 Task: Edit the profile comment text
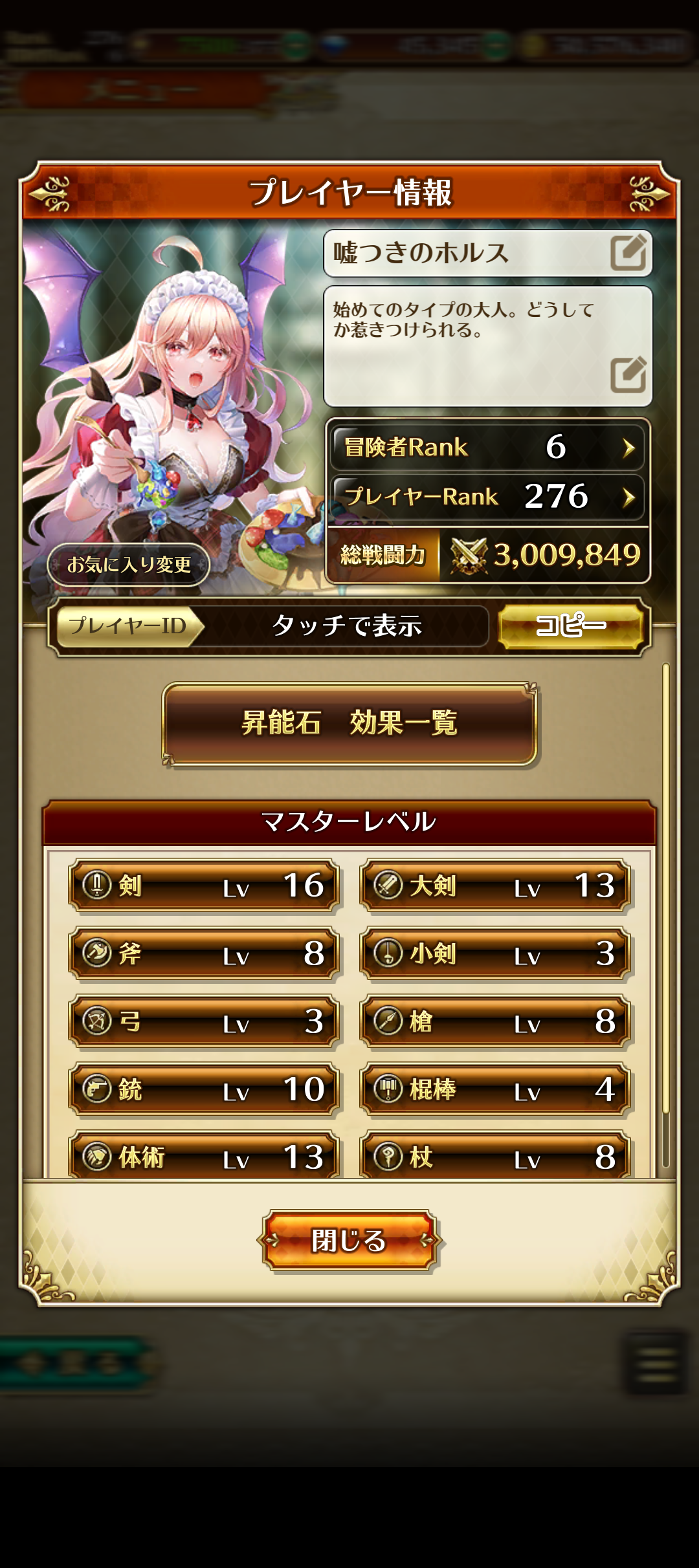point(628,375)
